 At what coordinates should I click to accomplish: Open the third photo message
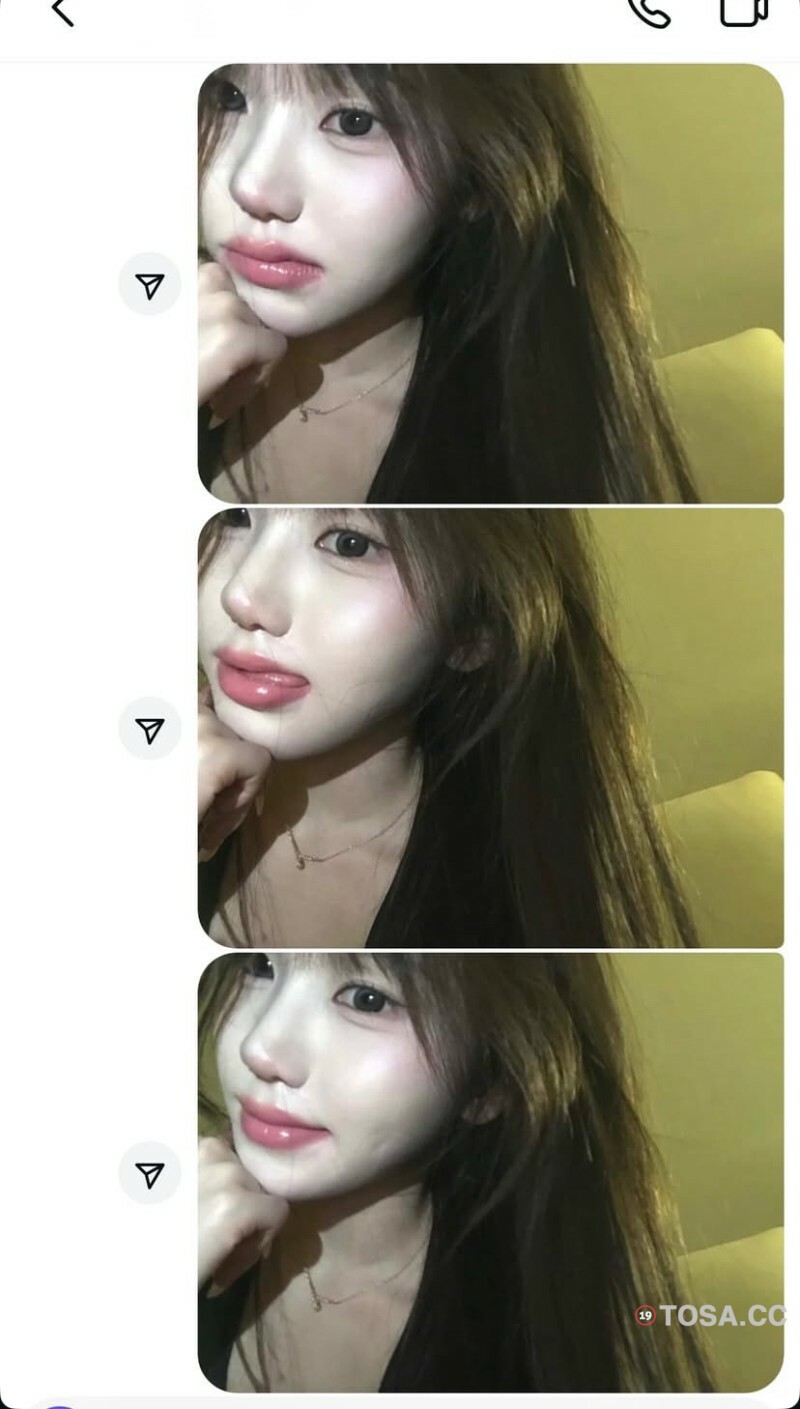click(x=490, y=1170)
